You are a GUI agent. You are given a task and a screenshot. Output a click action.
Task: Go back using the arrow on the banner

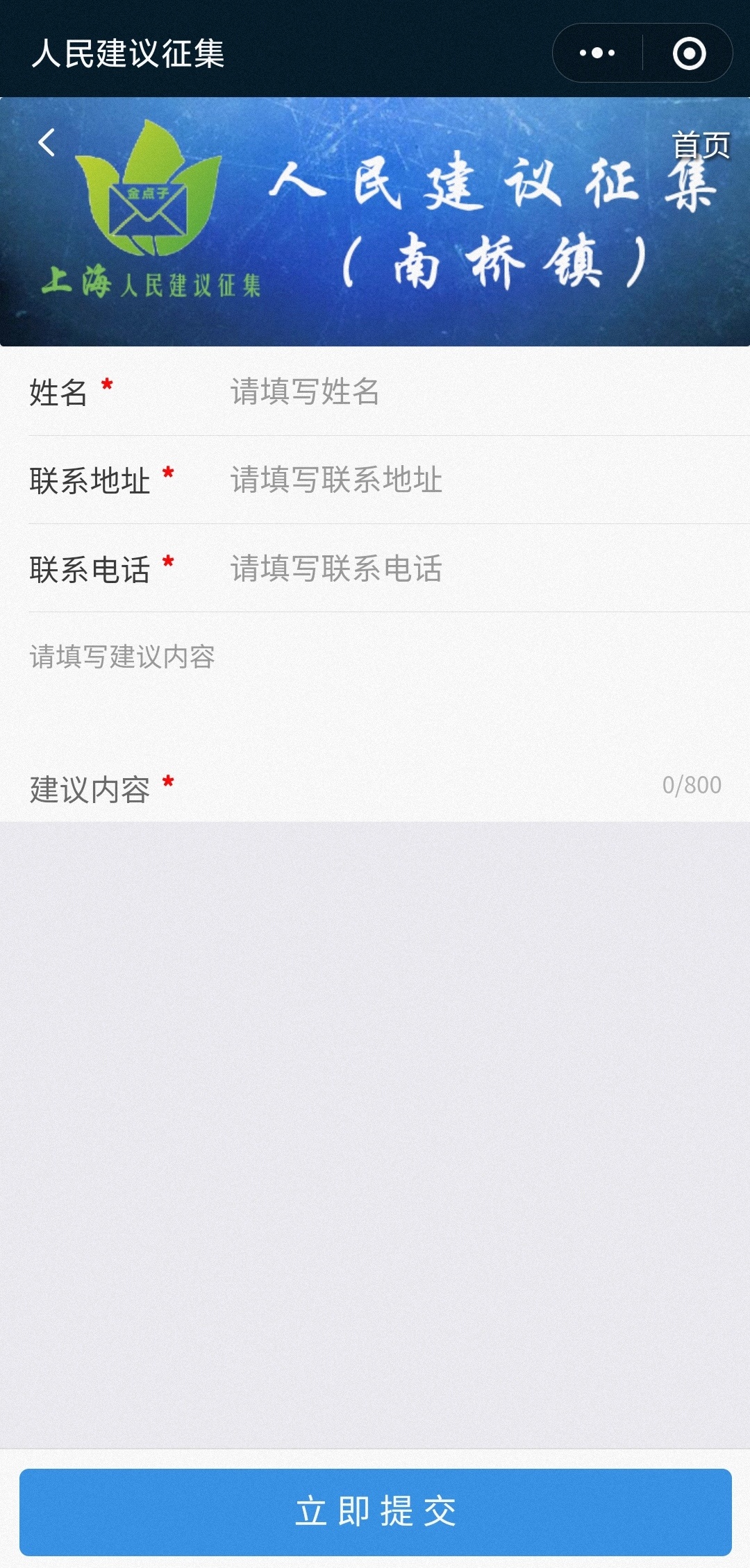click(x=47, y=143)
